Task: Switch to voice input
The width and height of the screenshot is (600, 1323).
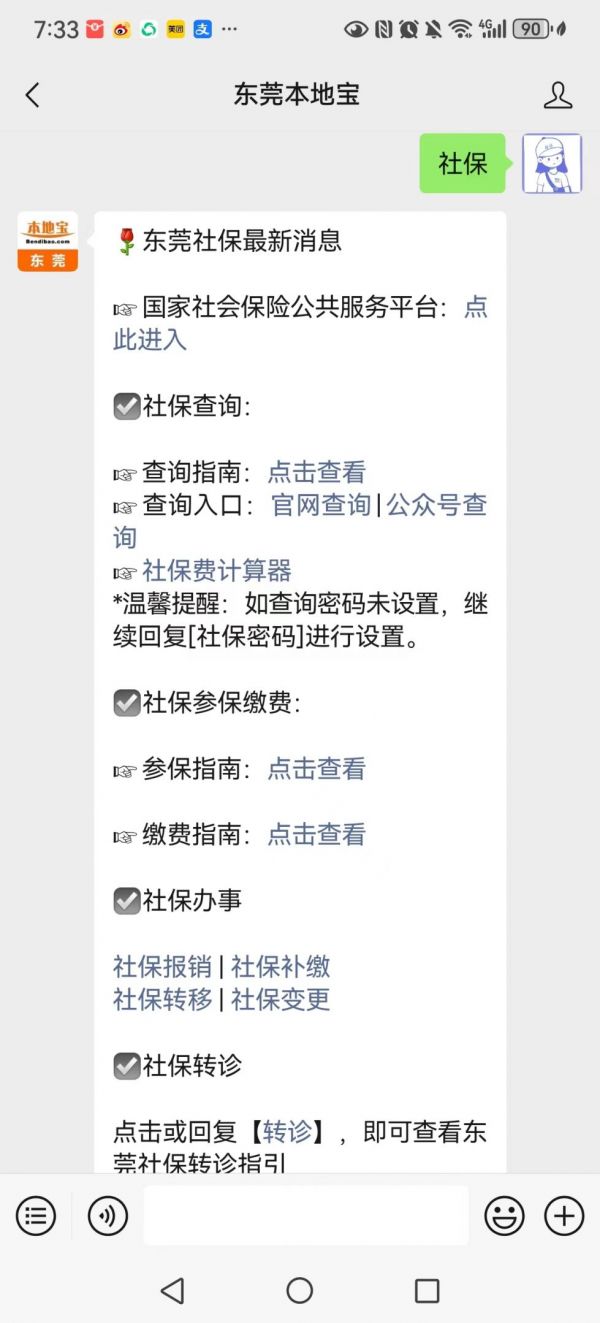Action: pyautogui.click(x=108, y=1216)
